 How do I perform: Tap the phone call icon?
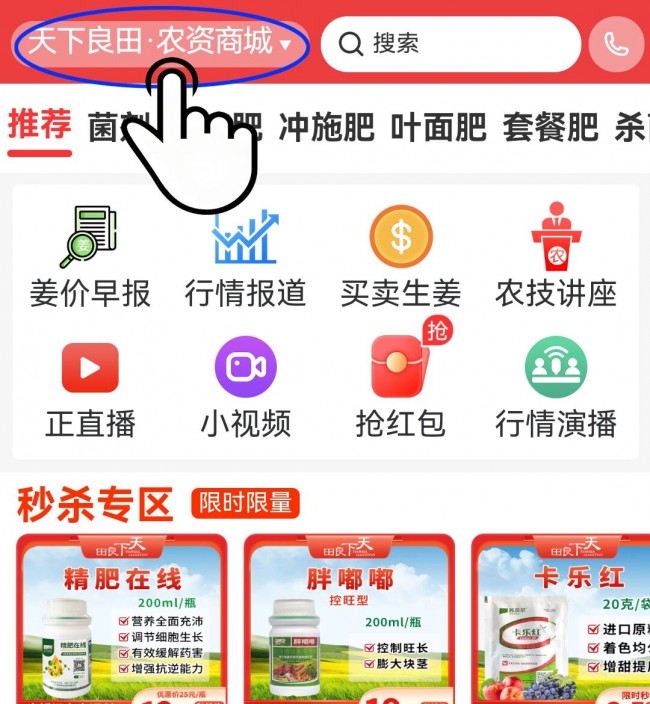coord(616,45)
